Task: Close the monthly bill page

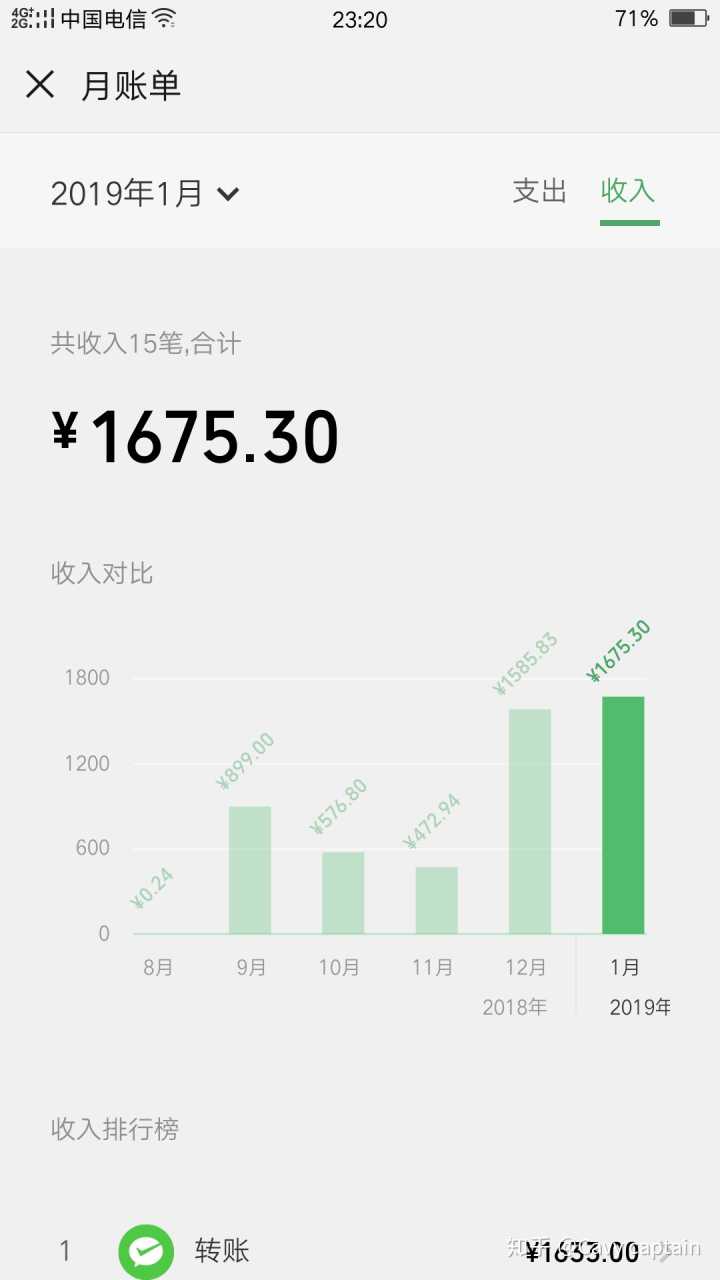Action: click(x=40, y=85)
